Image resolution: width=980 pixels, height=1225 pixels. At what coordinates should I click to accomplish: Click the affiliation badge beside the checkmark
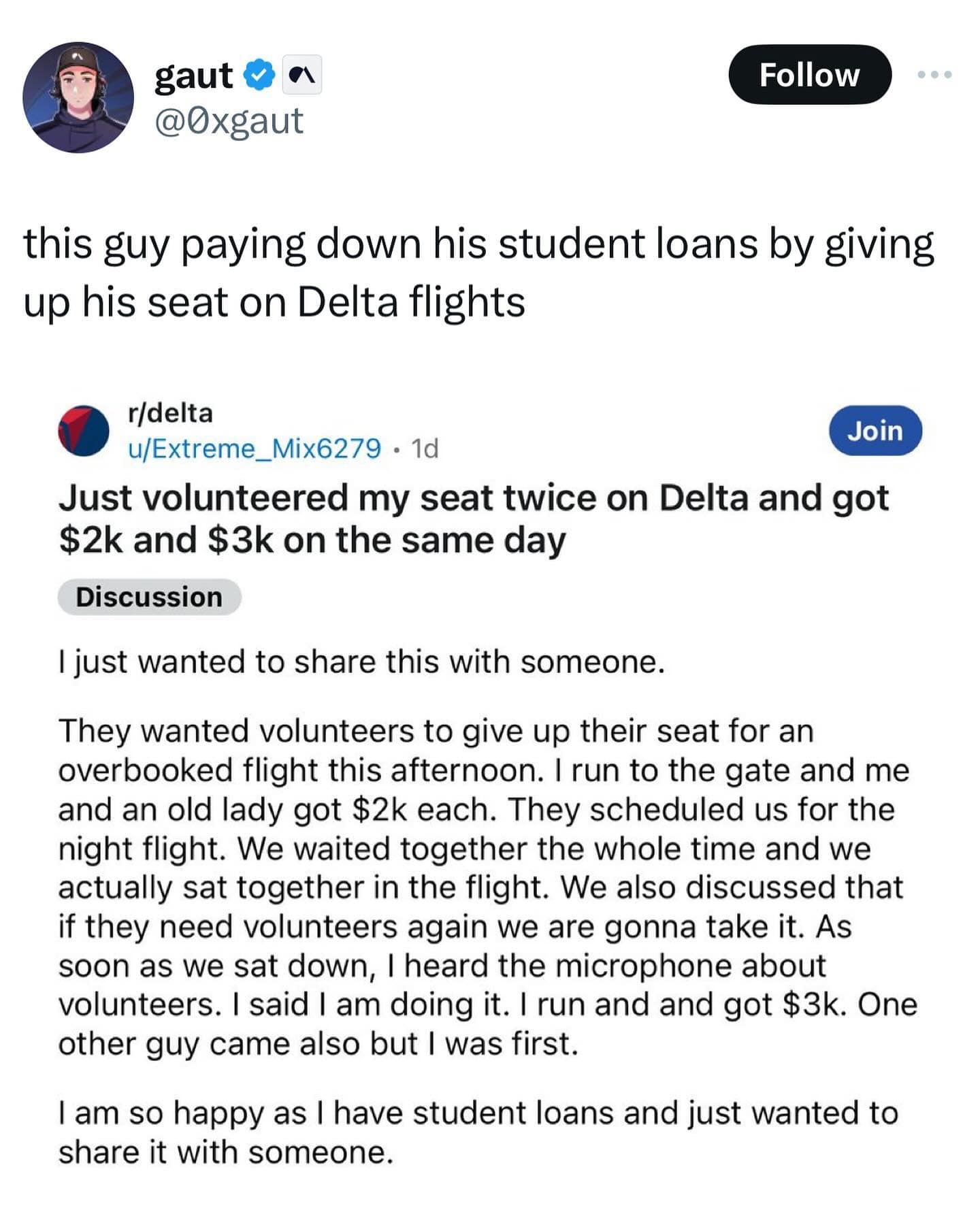coord(303,73)
